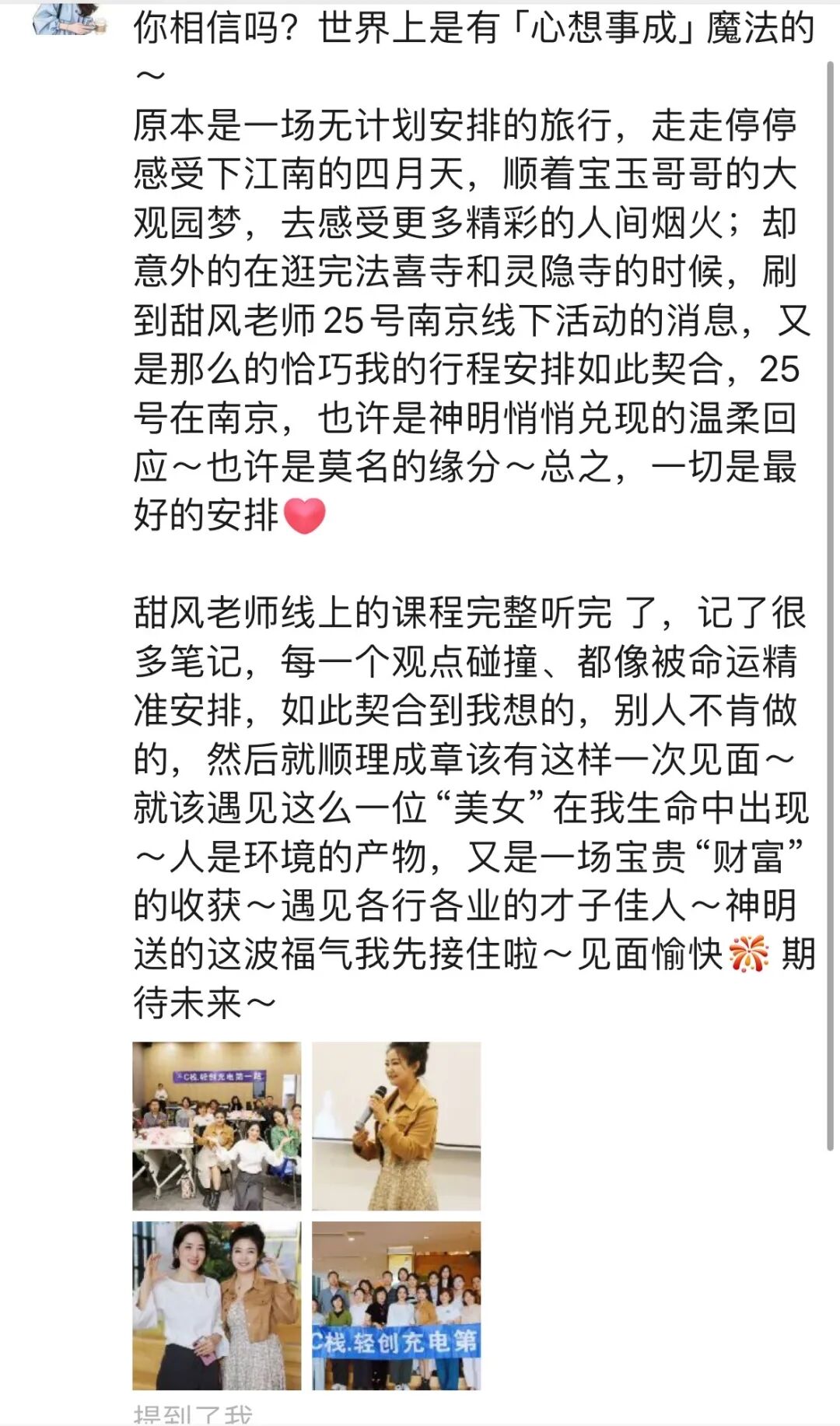Open the photo of the woman holding a microphone
Image resolution: width=840 pixels, height=1426 pixels.
pyautogui.click(x=397, y=1126)
